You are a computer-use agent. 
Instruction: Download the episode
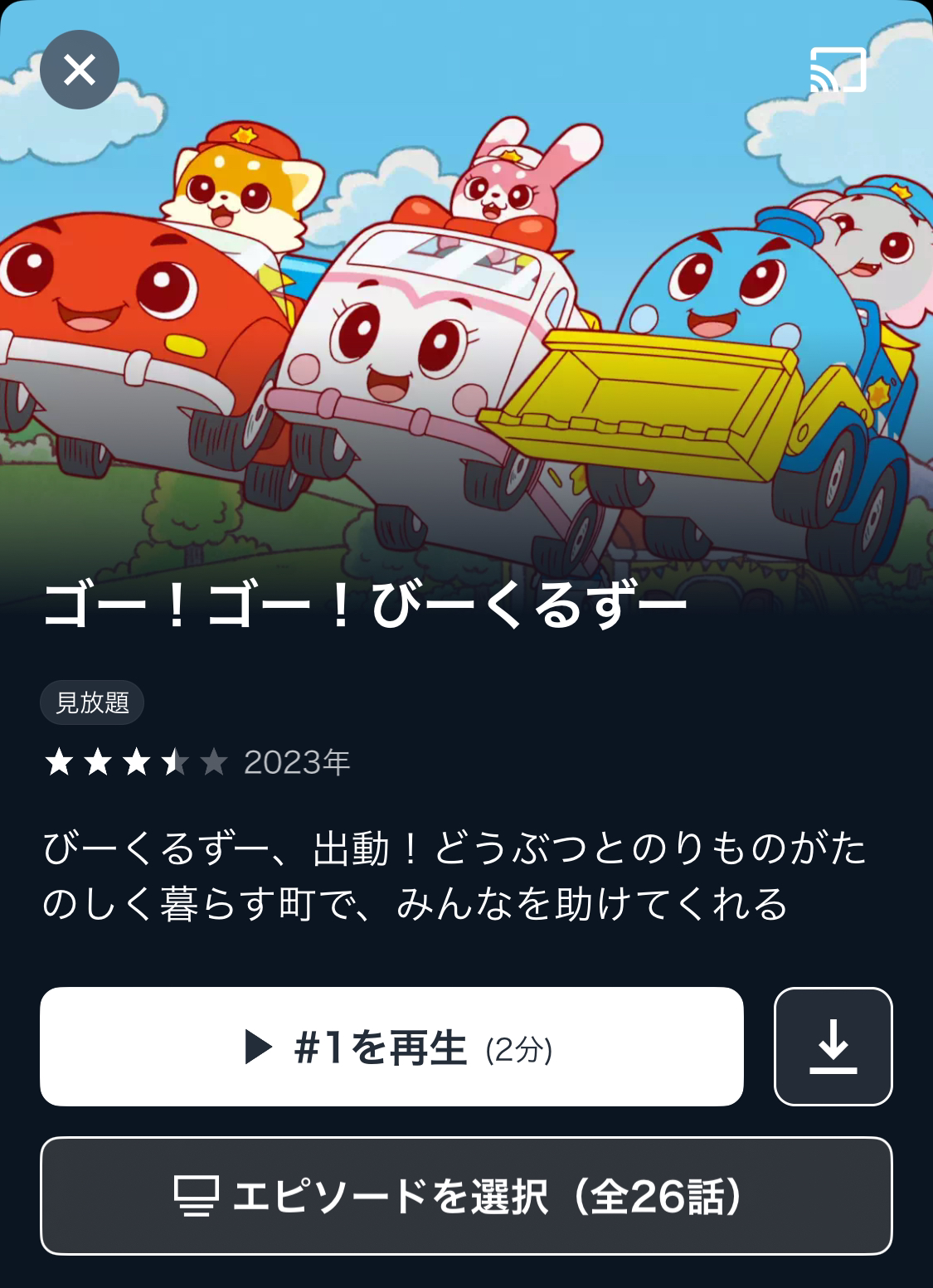(x=833, y=1047)
